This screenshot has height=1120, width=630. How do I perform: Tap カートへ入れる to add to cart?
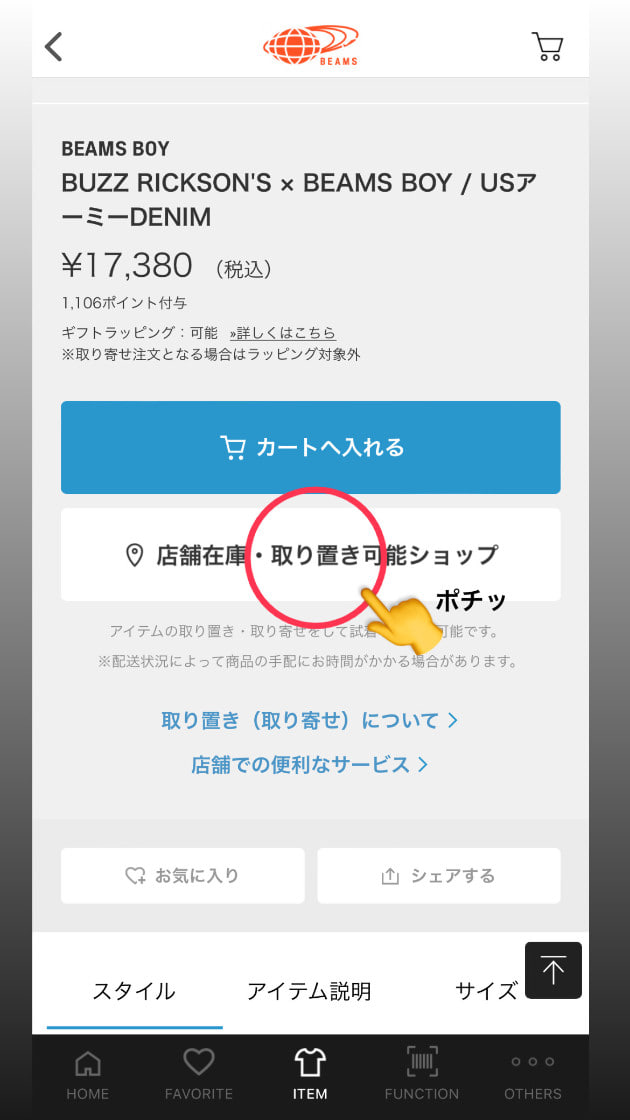click(x=310, y=448)
